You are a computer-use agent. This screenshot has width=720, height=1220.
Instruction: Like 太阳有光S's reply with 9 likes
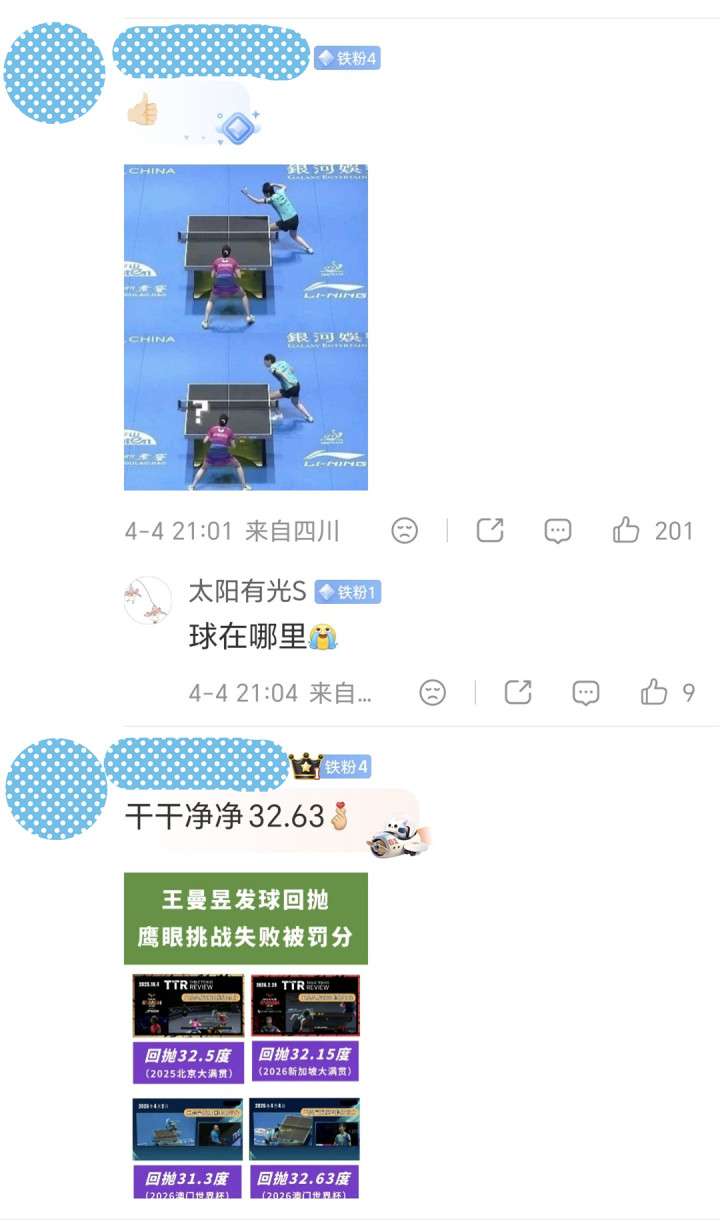pyautogui.click(x=655, y=692)
